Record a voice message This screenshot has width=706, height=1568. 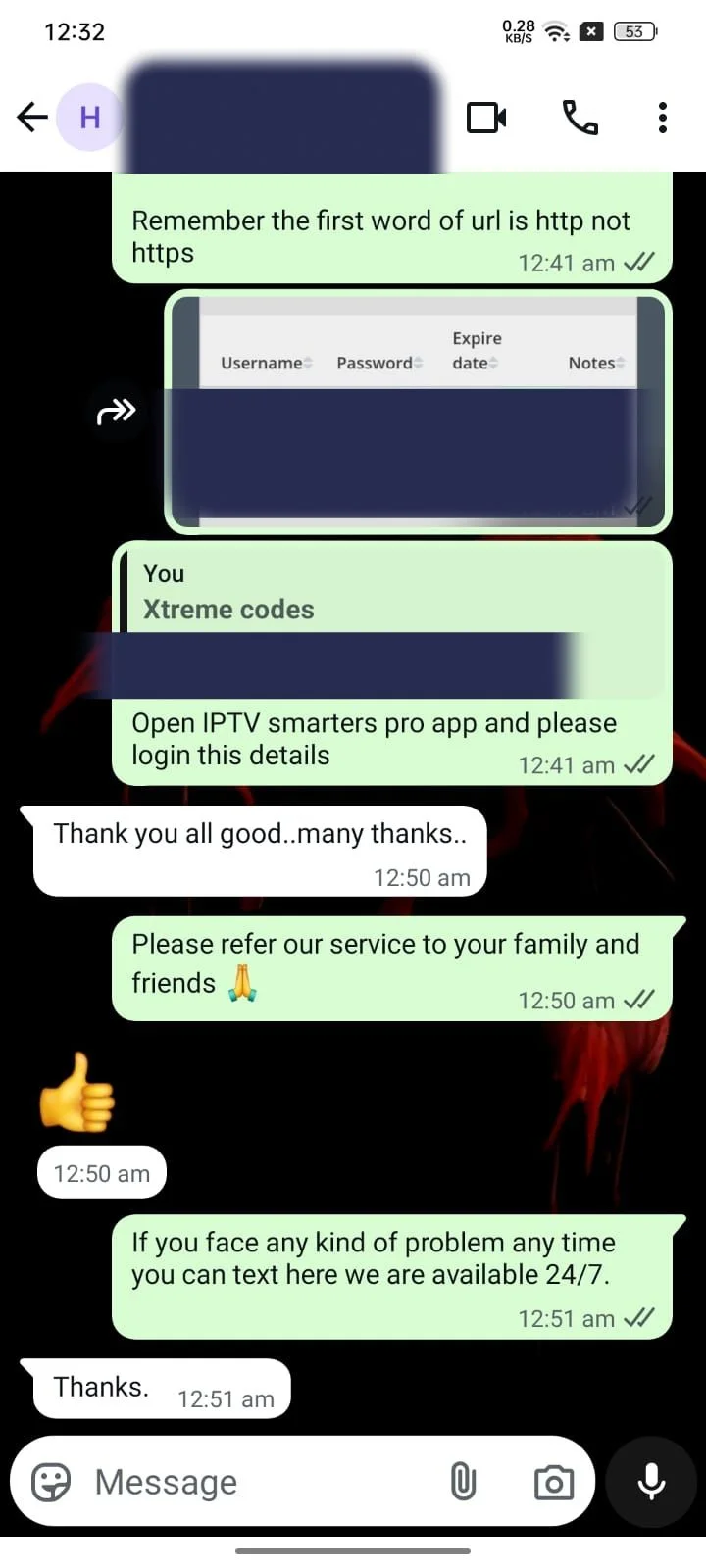[x=651, y=1482]
